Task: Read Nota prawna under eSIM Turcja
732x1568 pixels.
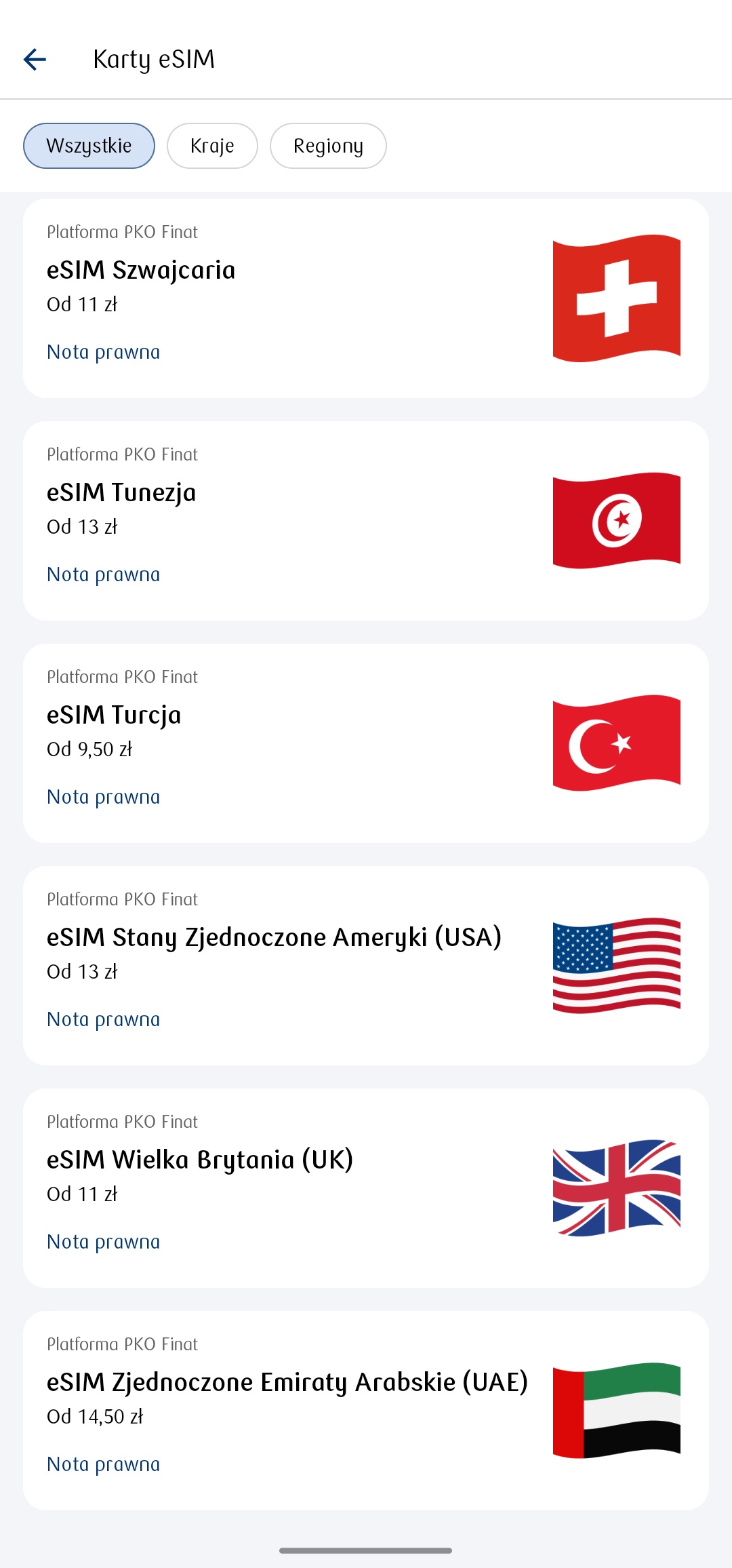Action: [x=104, y=798]
